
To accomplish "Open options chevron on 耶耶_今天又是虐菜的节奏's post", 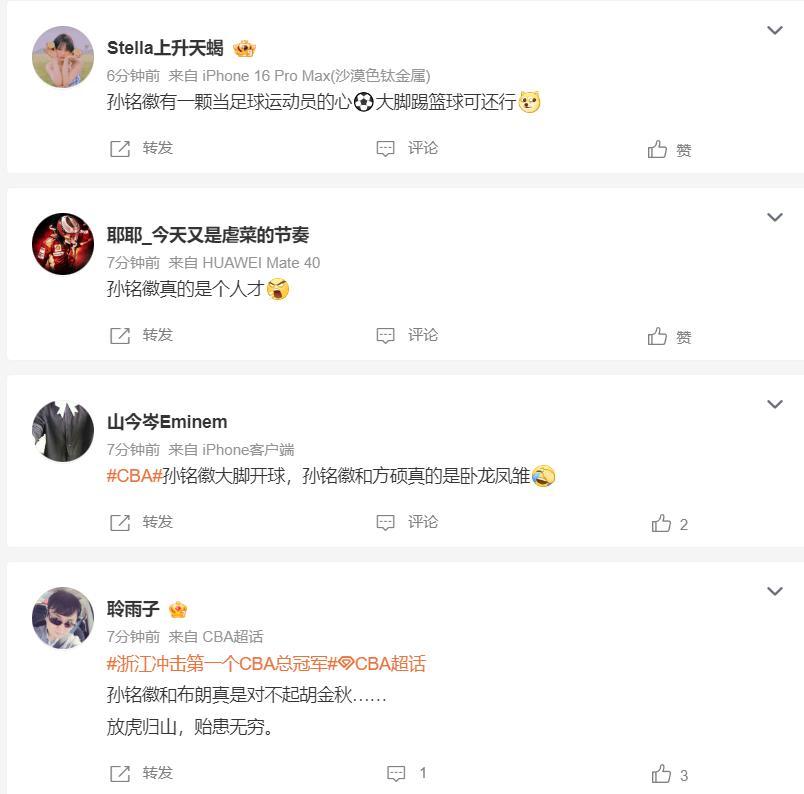I will (x=775, y=217).
